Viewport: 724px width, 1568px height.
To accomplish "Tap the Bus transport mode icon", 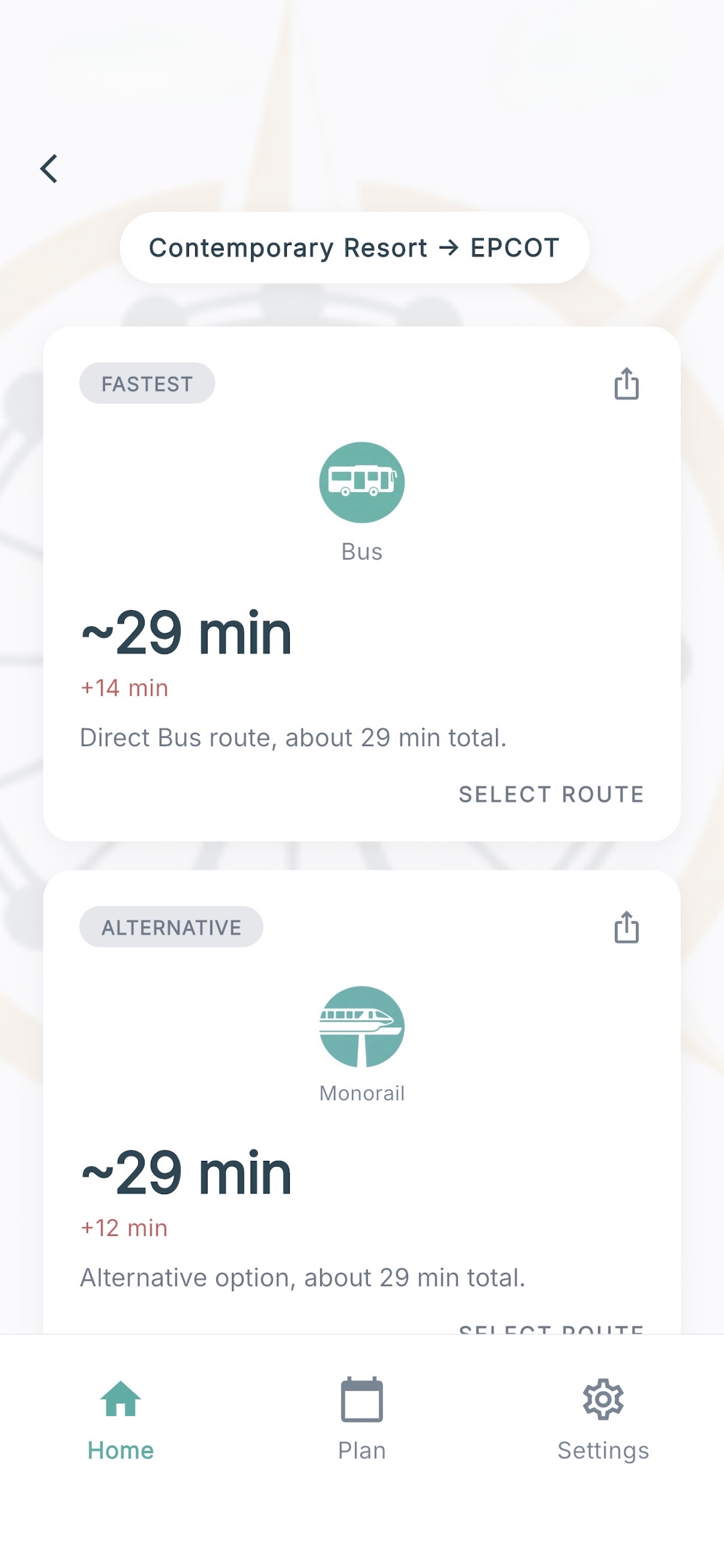I will (x=362, y=482).
